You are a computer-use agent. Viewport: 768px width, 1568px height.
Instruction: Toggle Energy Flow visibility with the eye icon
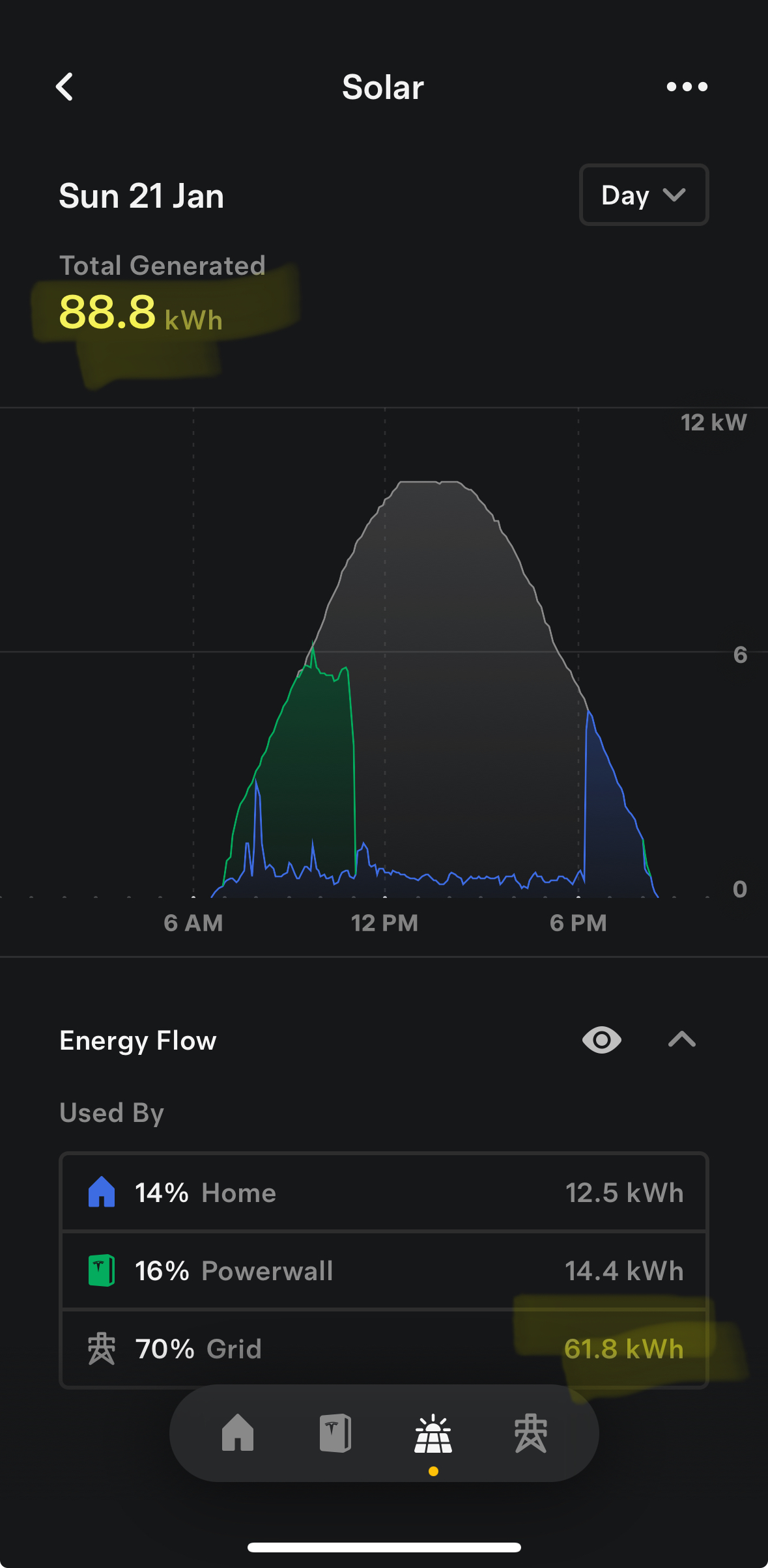[601, 1040]
